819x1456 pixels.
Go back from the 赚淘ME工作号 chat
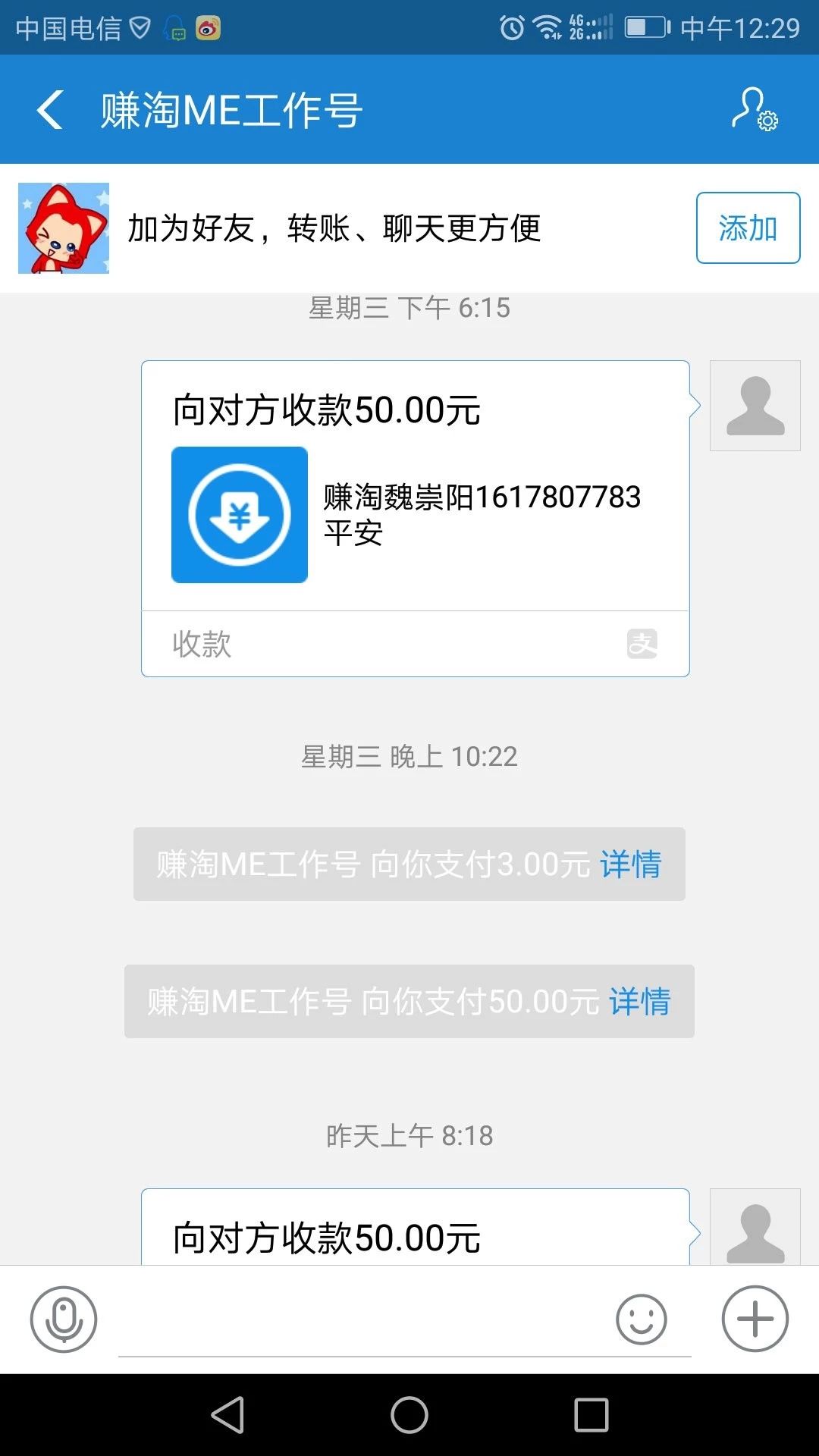coord(50,110)
